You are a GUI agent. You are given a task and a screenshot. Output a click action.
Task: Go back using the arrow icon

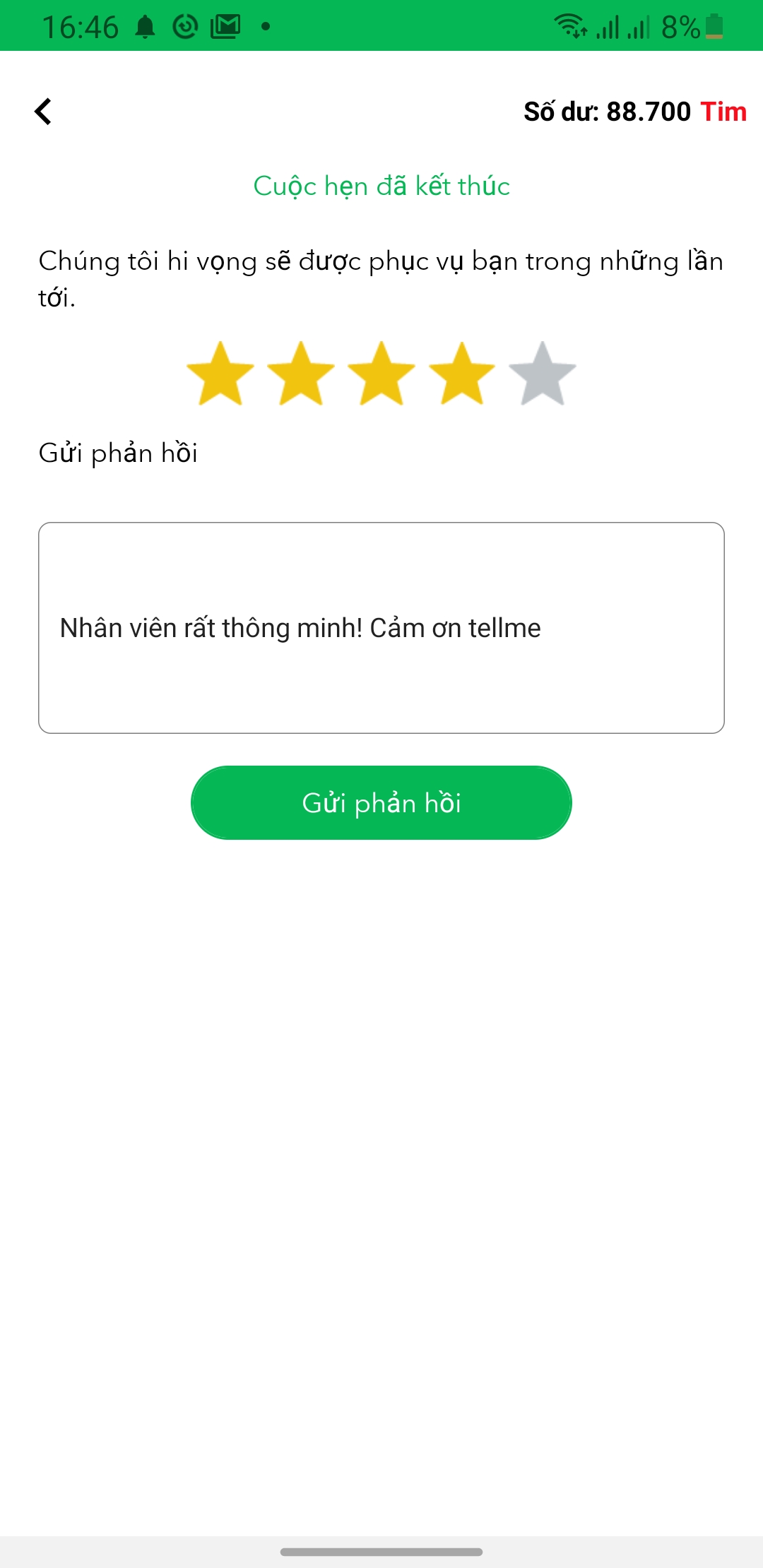point(44,112)
